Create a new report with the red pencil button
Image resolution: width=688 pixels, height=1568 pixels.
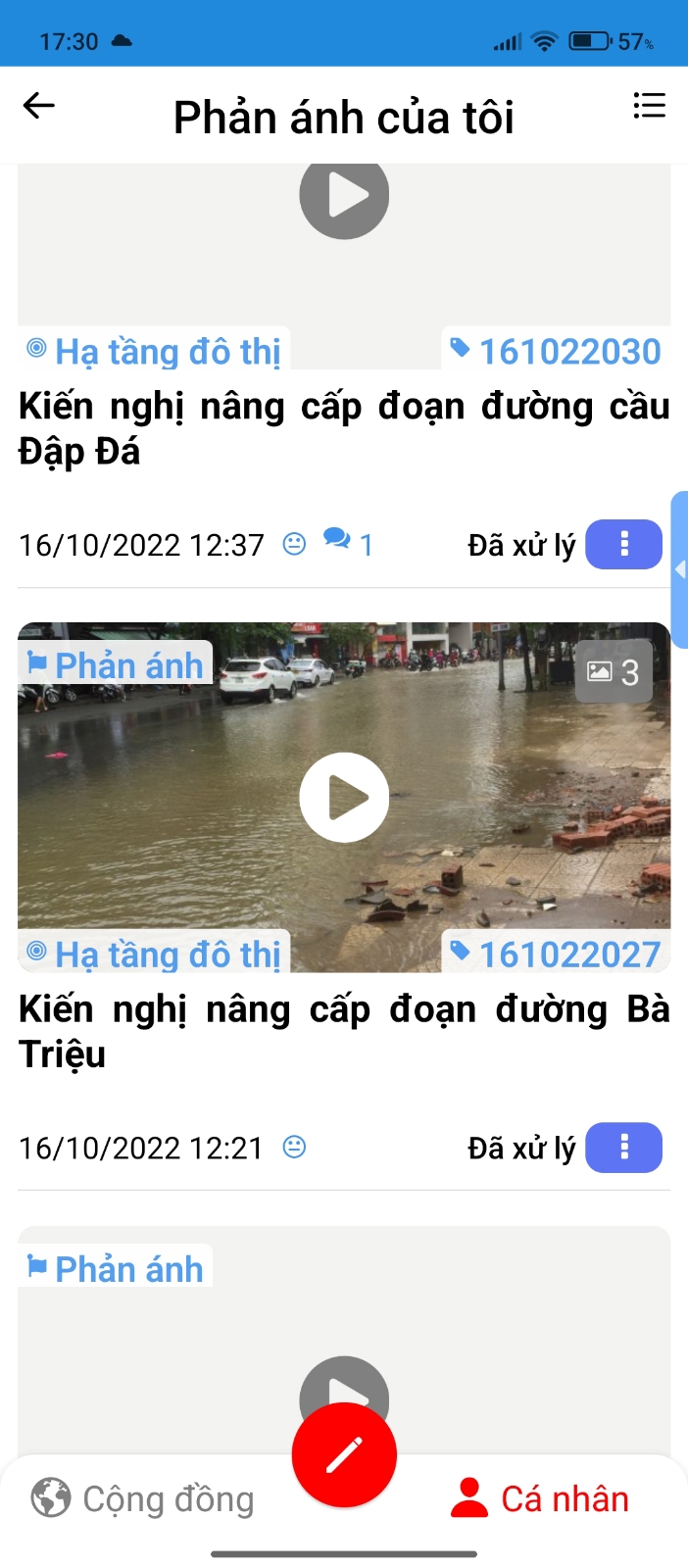tap(344, 1455)
